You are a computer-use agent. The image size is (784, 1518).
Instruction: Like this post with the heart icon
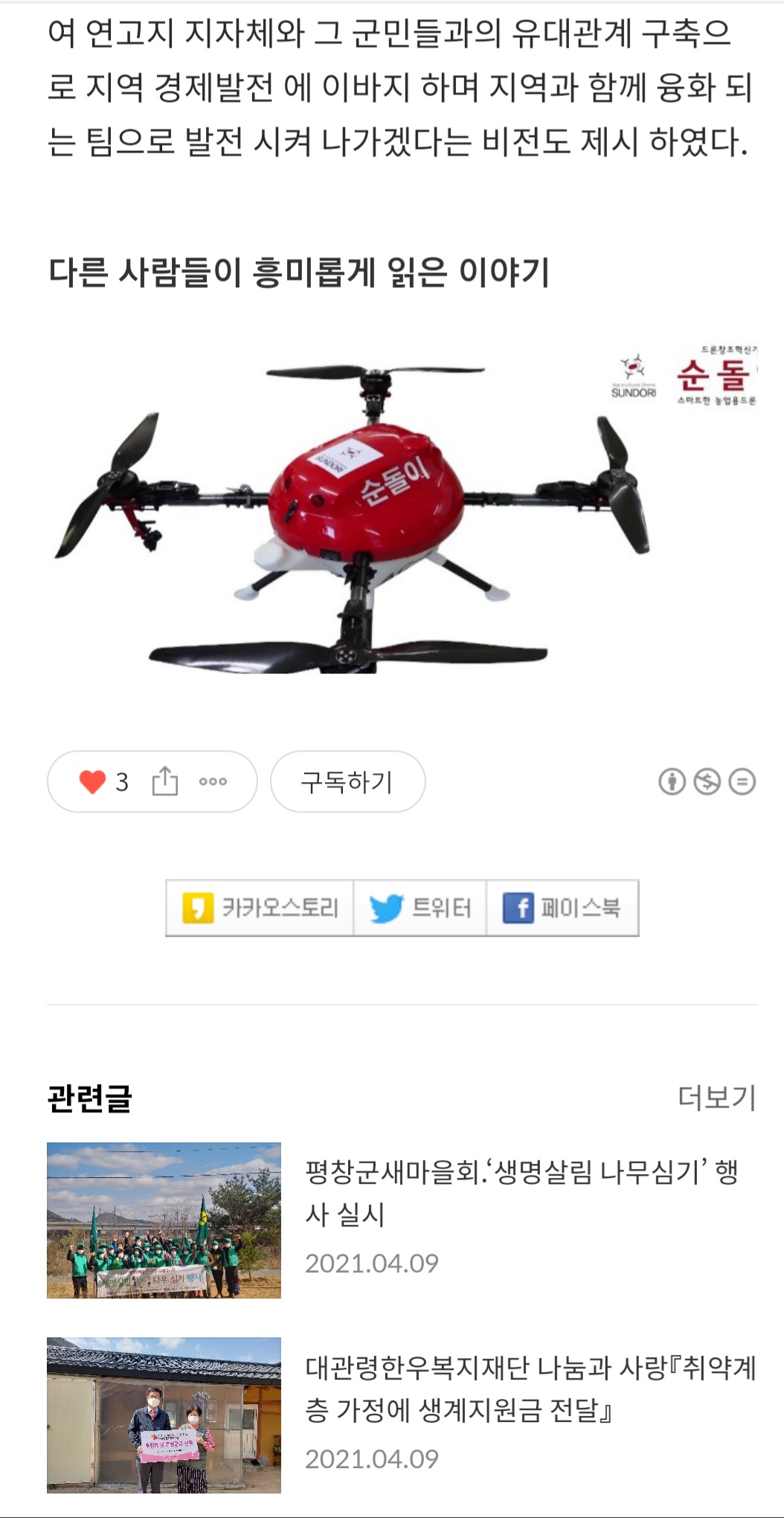(93, 782)
